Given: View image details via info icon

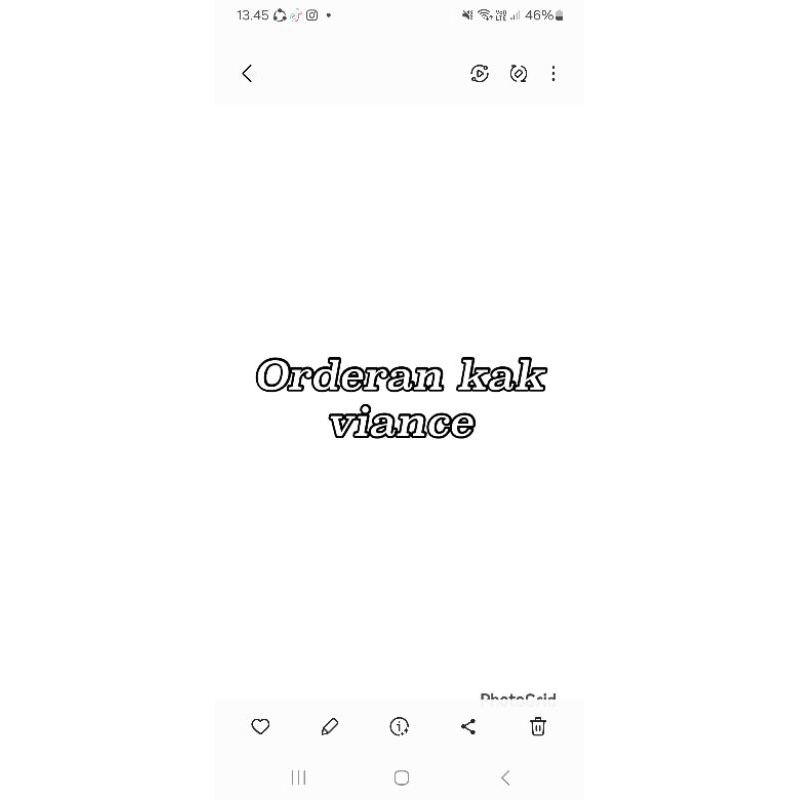Looking at the screenshot, I should click(399, 727).
